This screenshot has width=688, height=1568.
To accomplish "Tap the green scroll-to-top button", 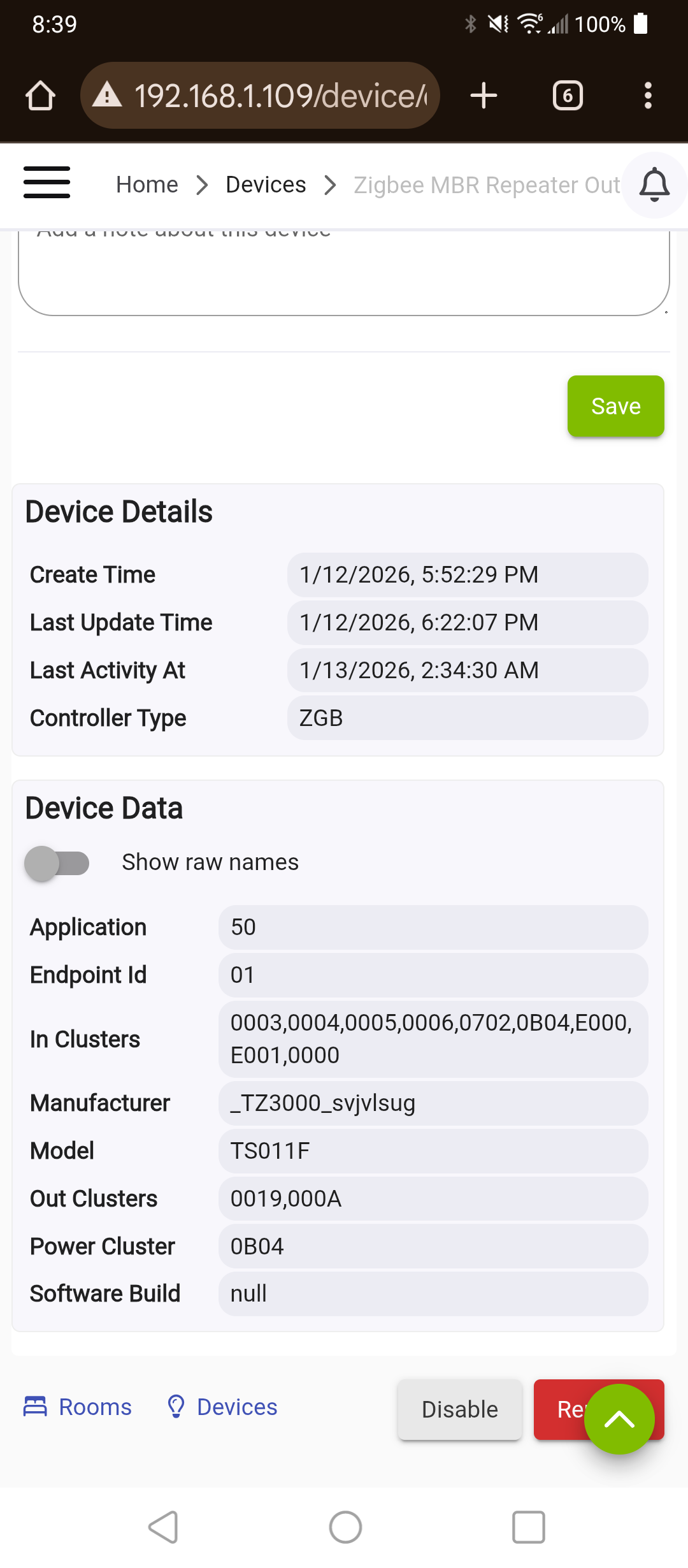I will [619, 1419].
